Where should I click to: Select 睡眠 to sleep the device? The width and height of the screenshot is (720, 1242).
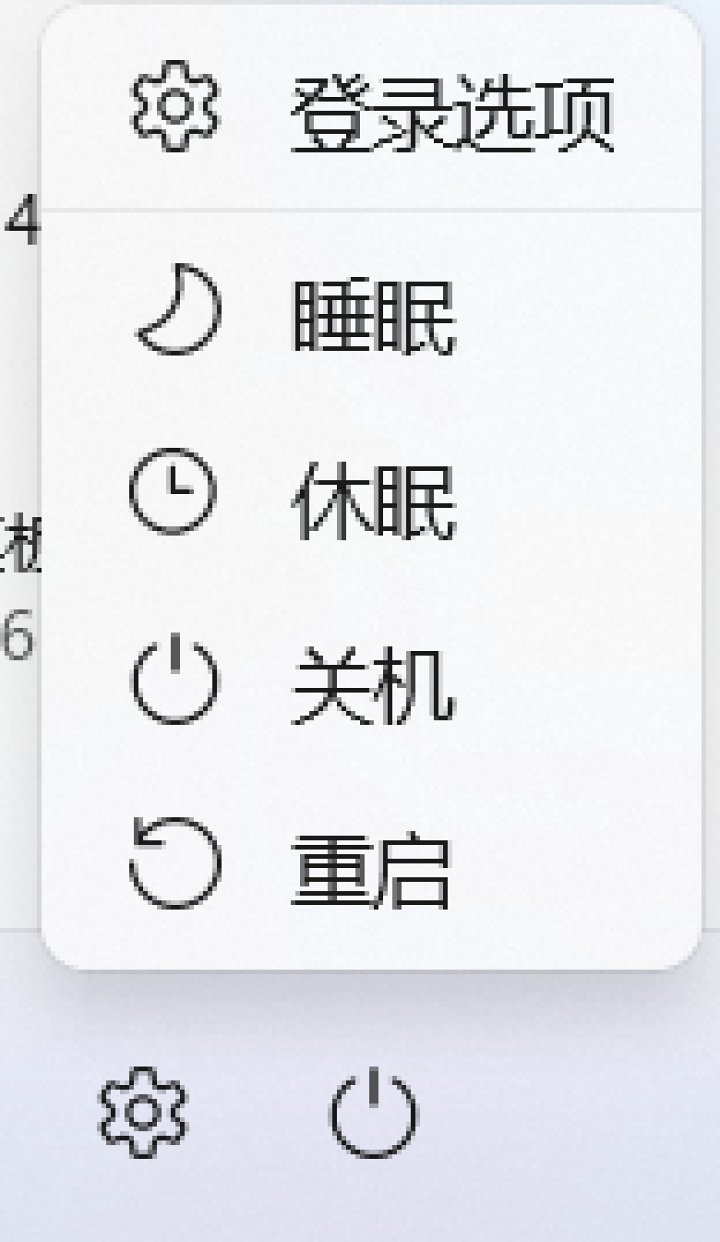click(372, 318)
